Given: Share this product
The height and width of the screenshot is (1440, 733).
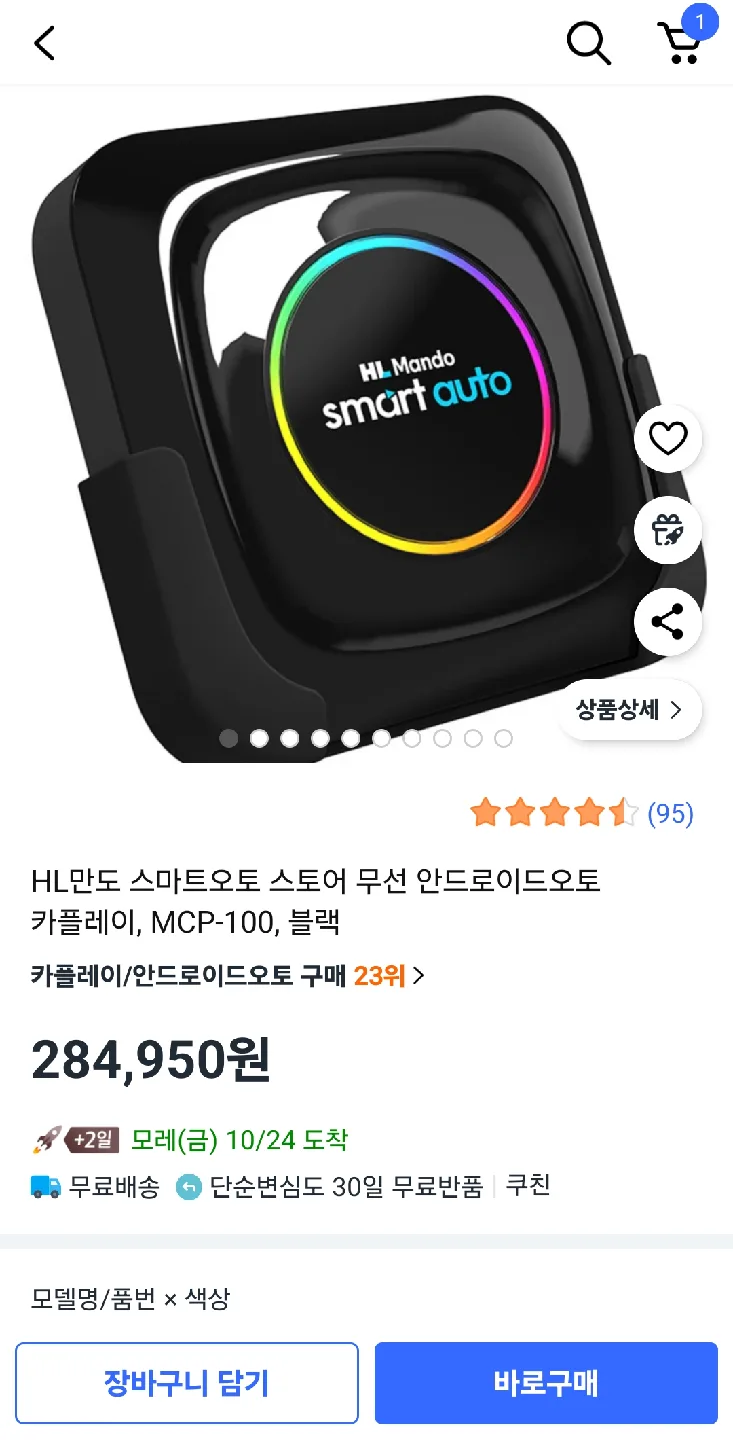Looking at the screenshot, I should pos(668,621).
